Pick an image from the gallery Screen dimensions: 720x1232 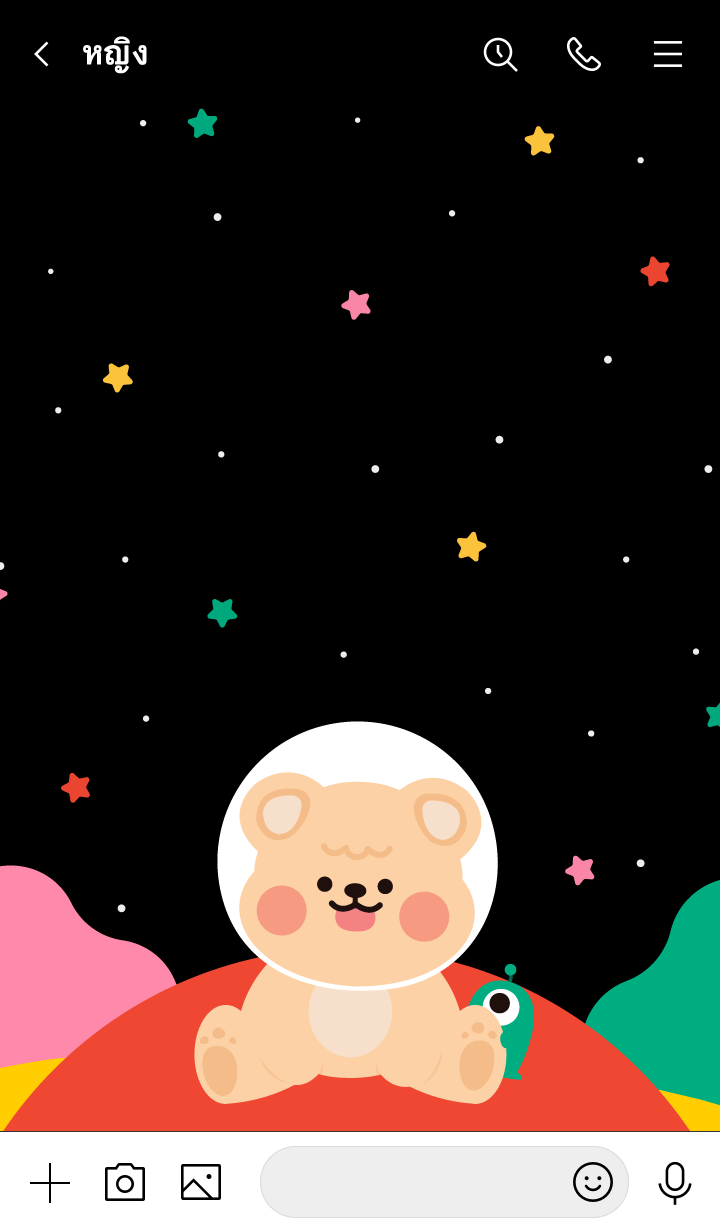(x=201, y=1182)
